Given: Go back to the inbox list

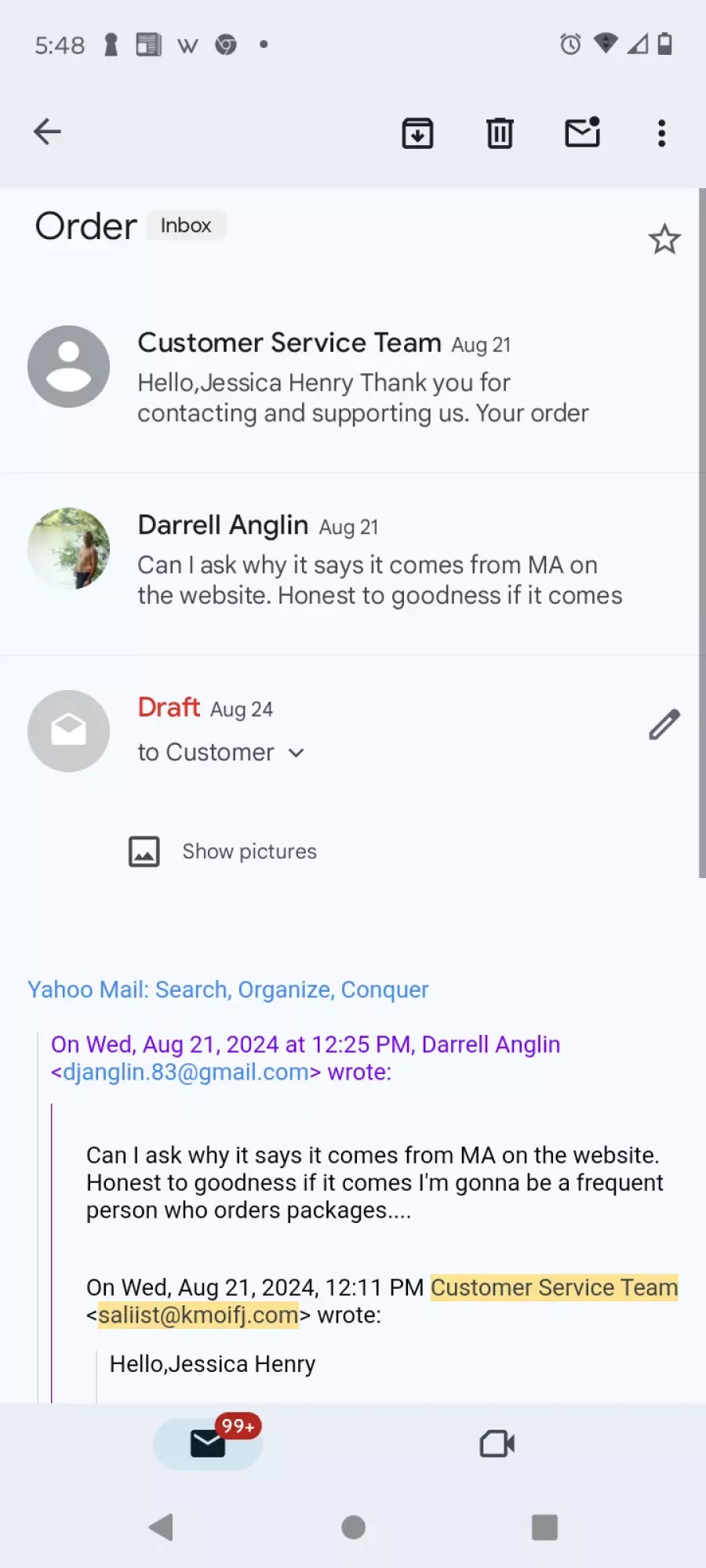Looking at the screenshot, I should 47,132.
